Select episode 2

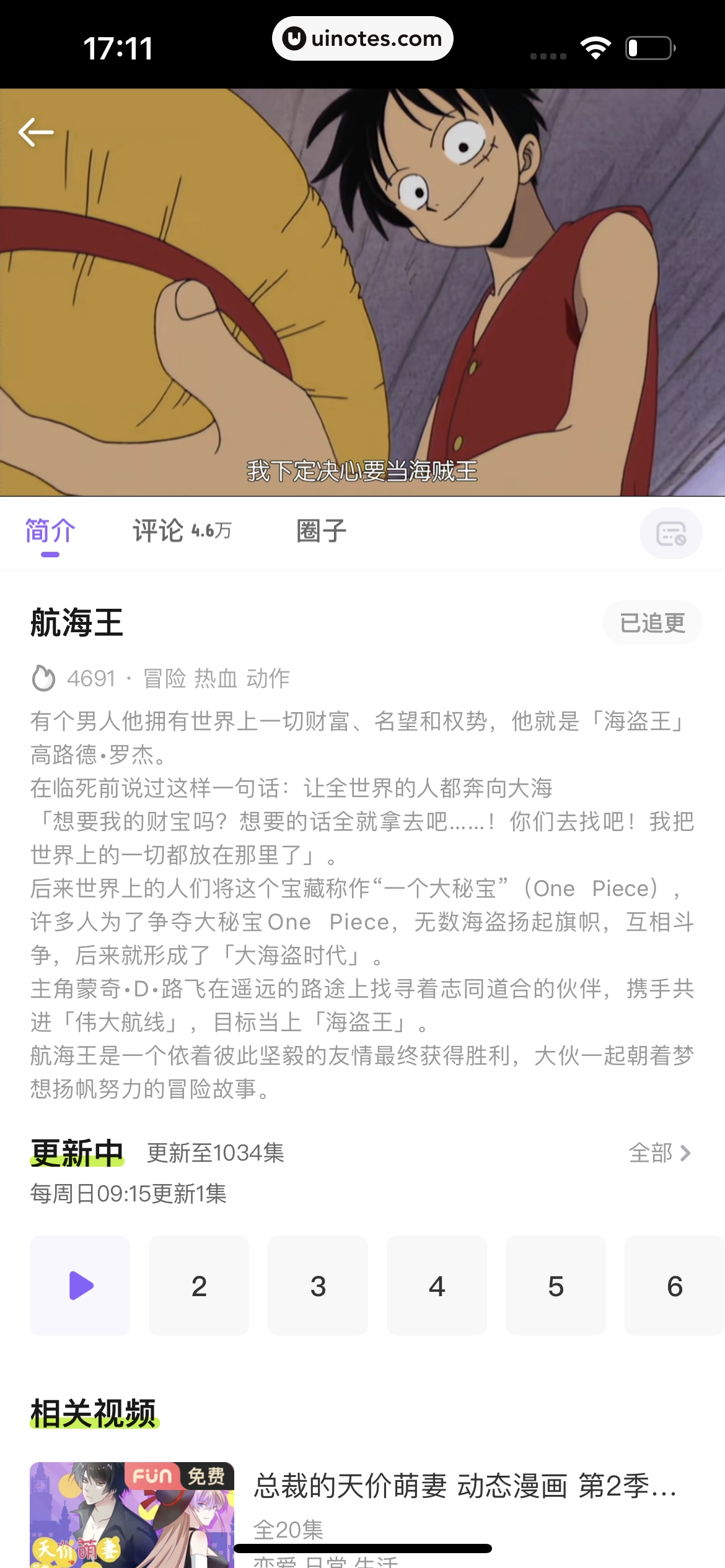[199, 1286]
